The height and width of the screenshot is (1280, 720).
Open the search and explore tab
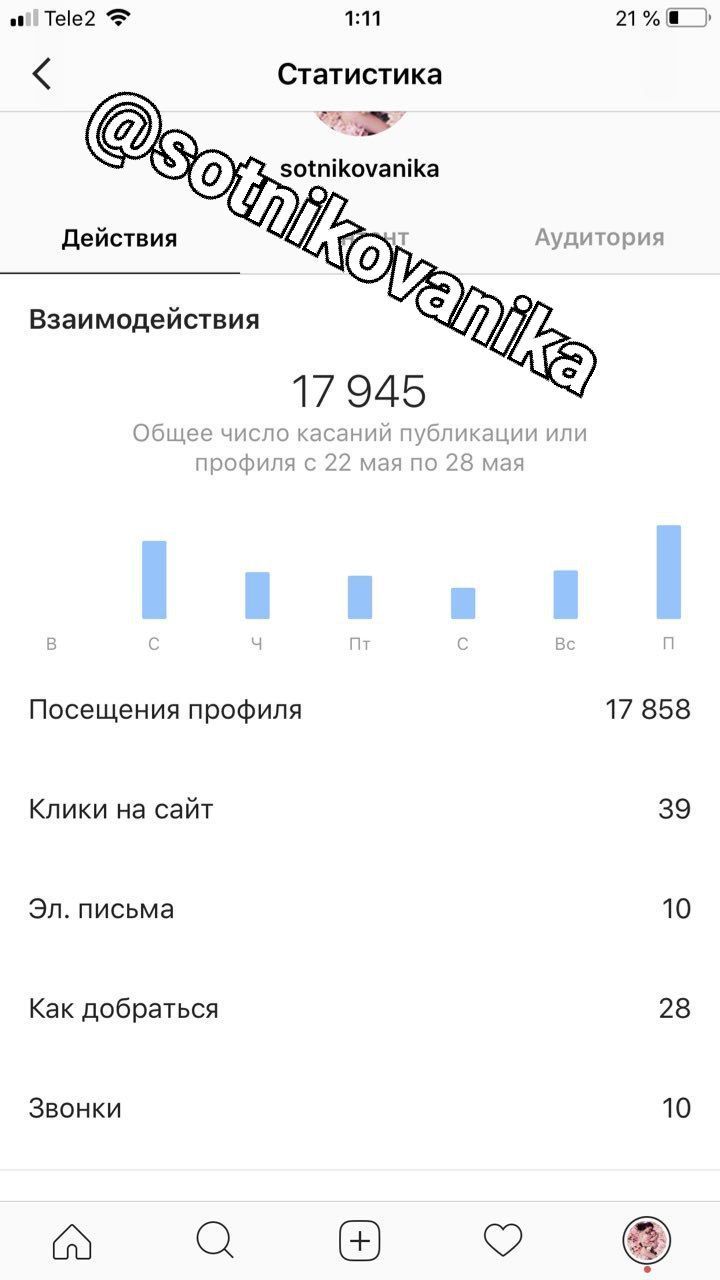pyautogui.click(x=215, y=1242)
